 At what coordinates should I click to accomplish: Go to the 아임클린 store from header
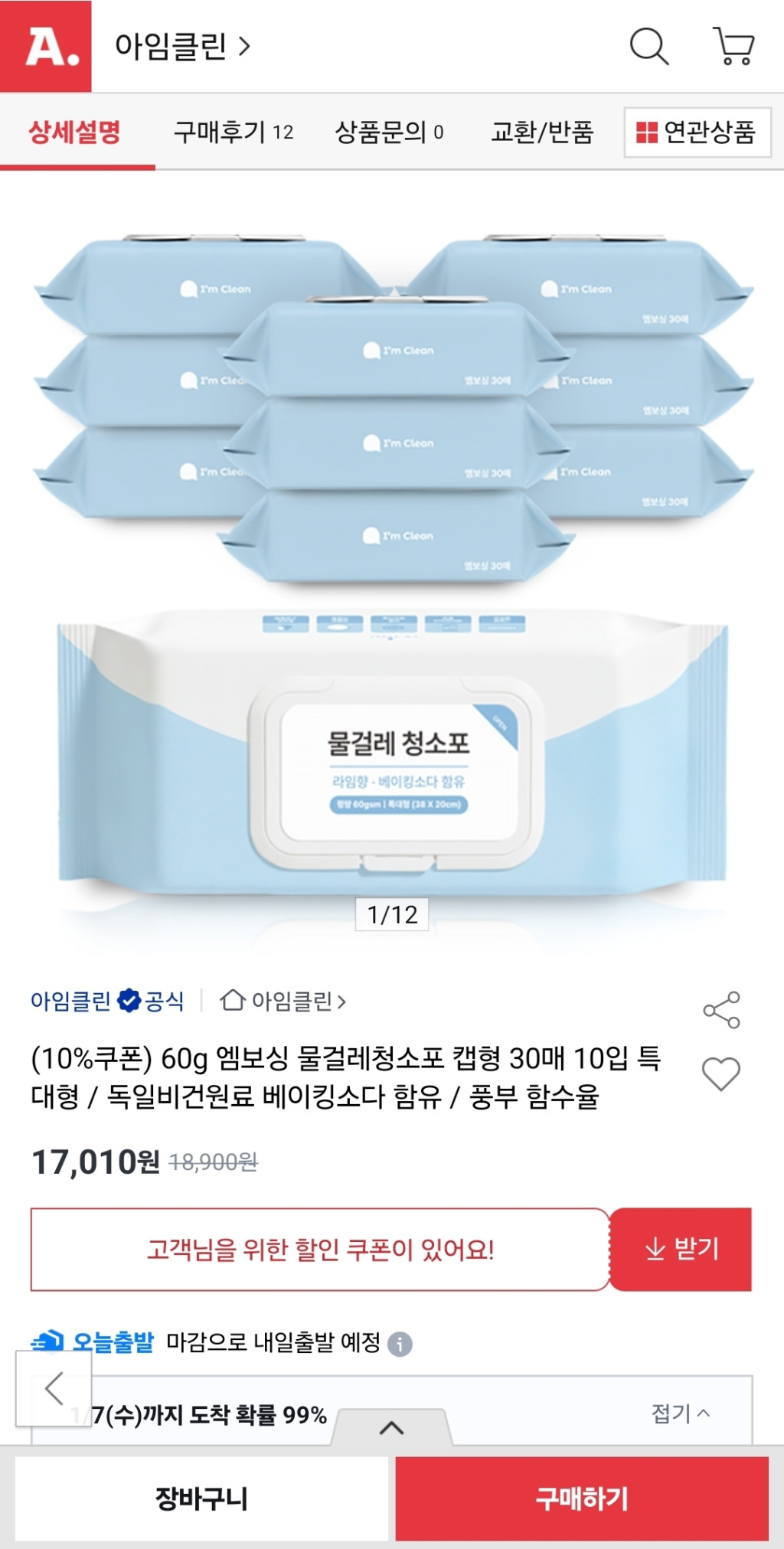coord(182,47)
